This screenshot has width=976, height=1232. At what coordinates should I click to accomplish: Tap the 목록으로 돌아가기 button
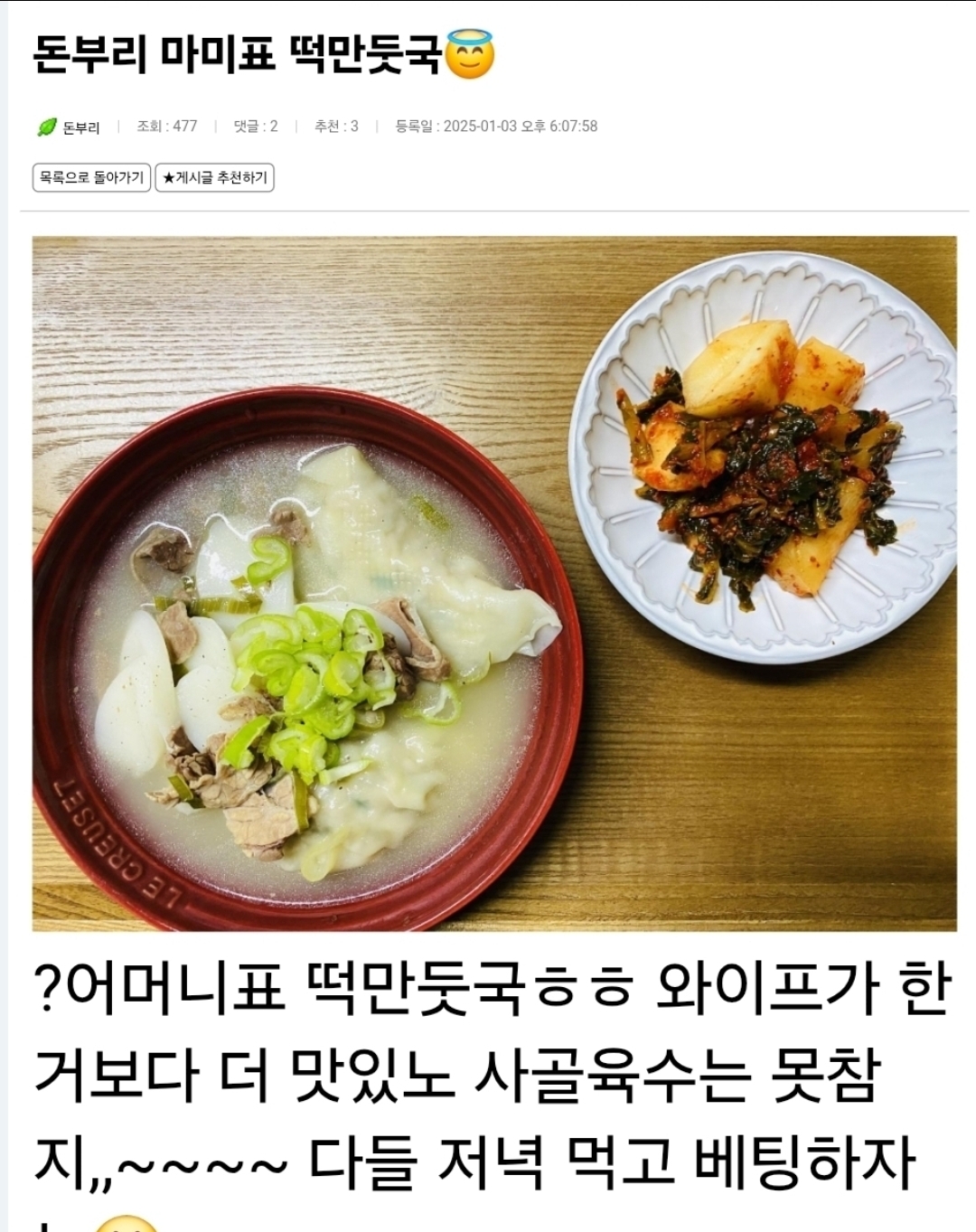click(91, 178)
